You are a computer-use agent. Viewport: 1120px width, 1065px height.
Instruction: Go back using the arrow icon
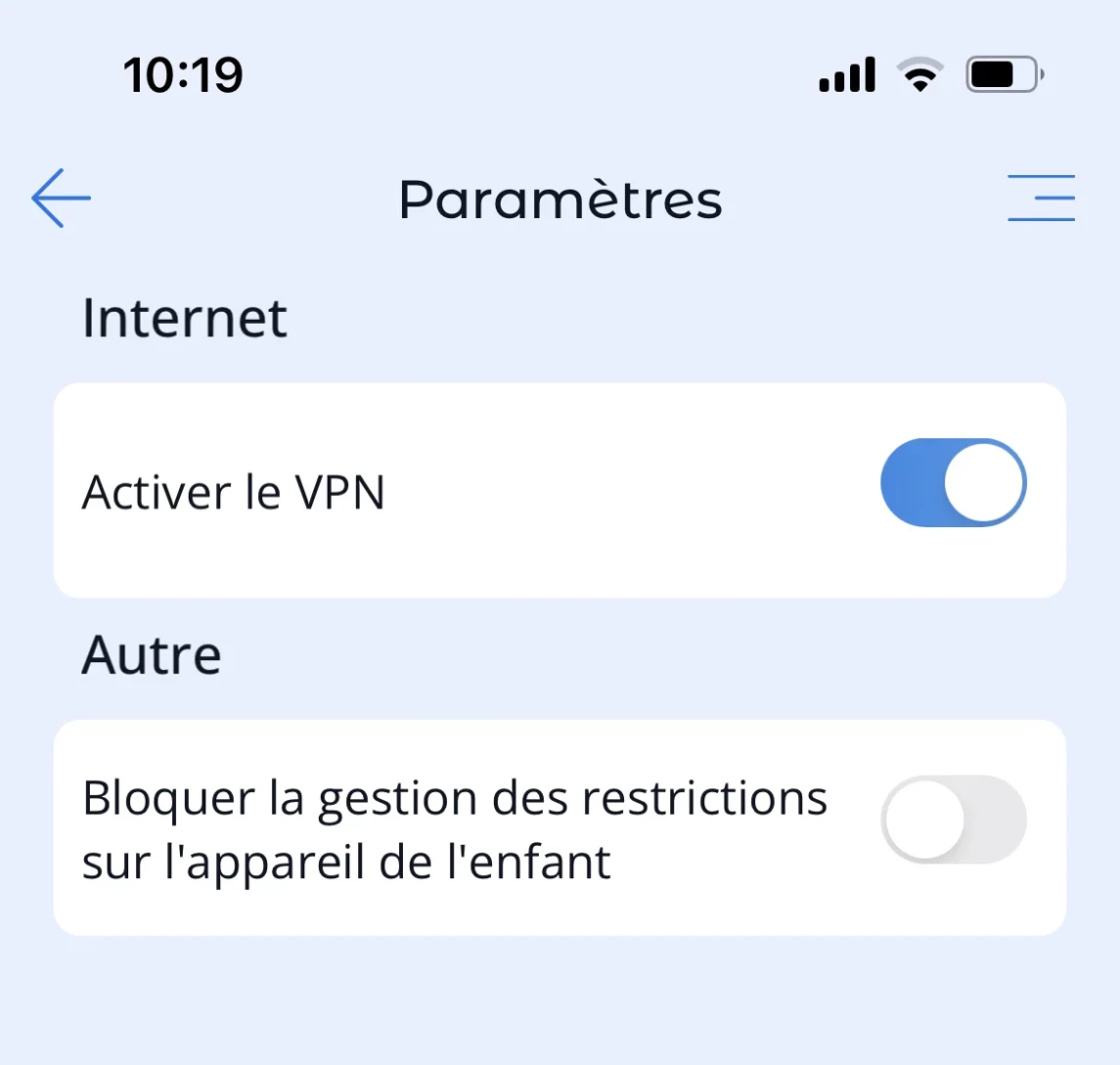pos(61,199)
